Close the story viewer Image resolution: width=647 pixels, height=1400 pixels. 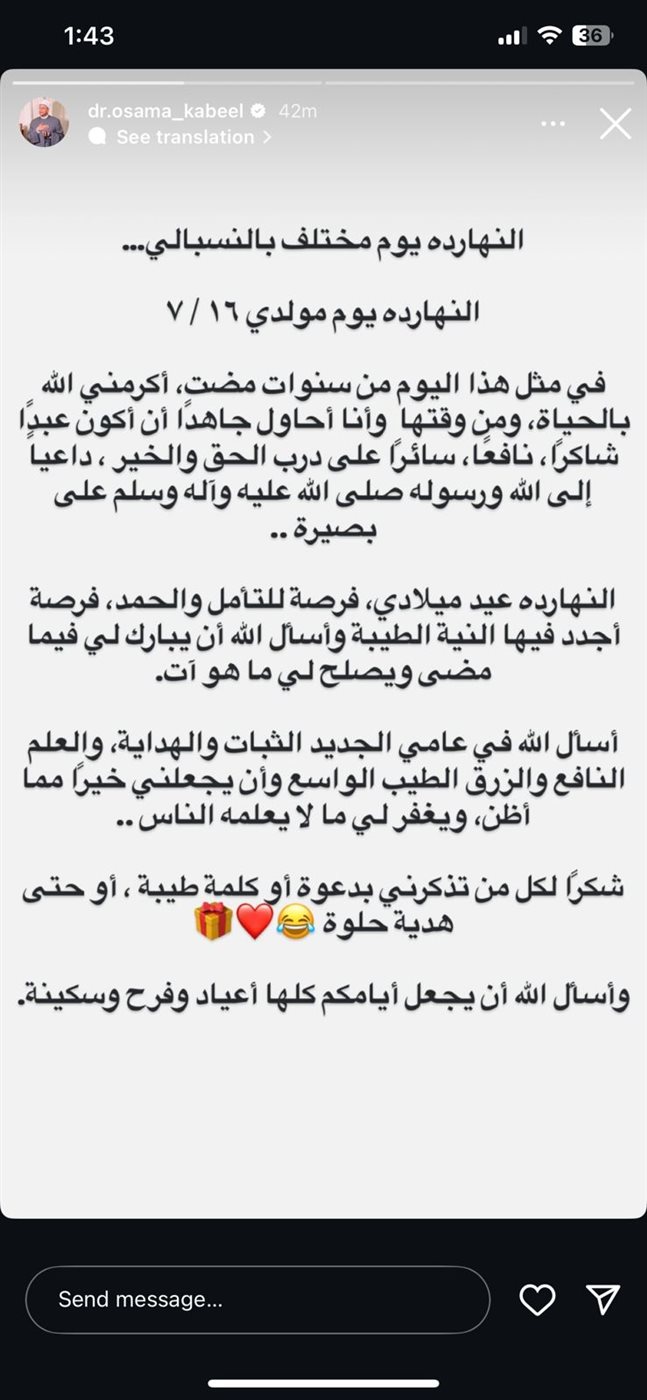pos(614,124)
